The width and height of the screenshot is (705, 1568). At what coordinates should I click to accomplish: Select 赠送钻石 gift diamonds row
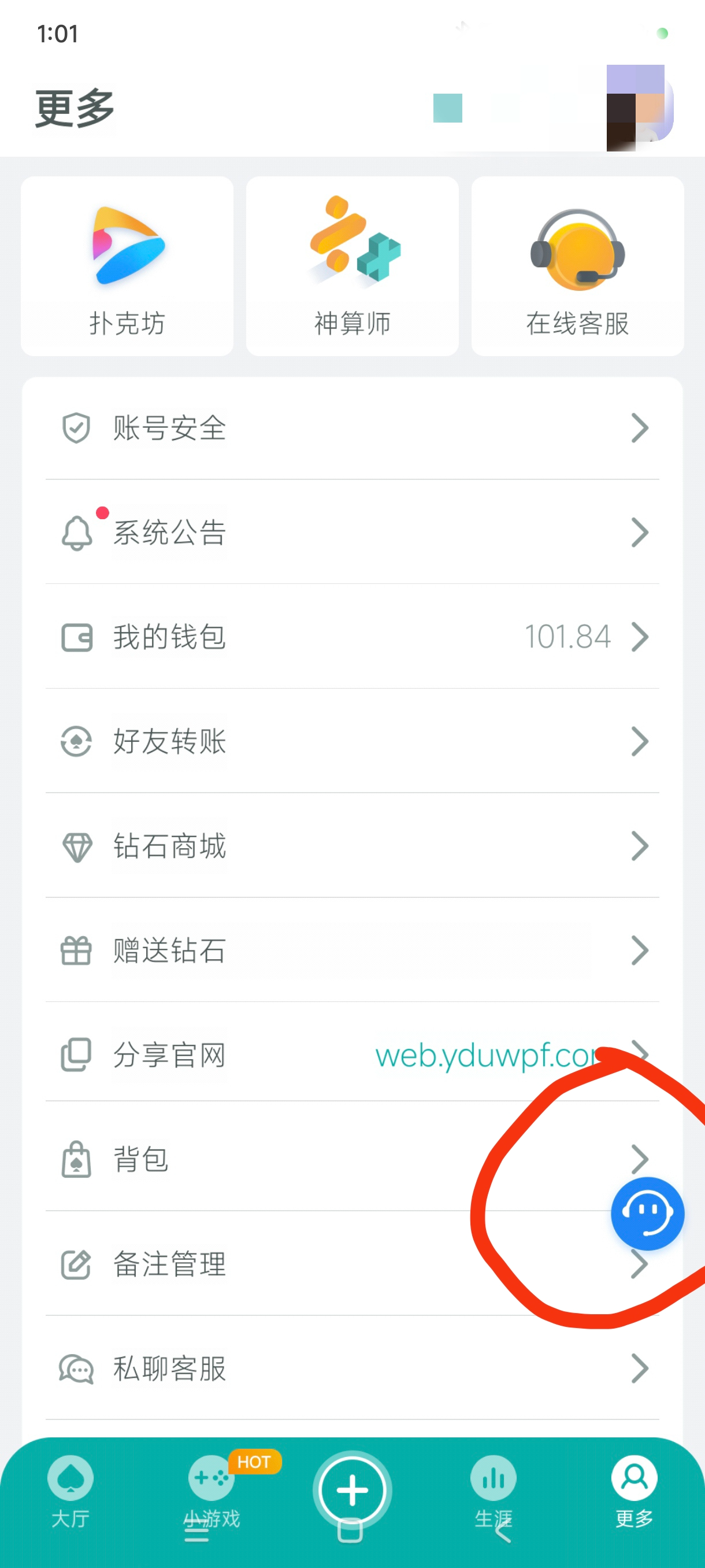[x=352, y=950]
